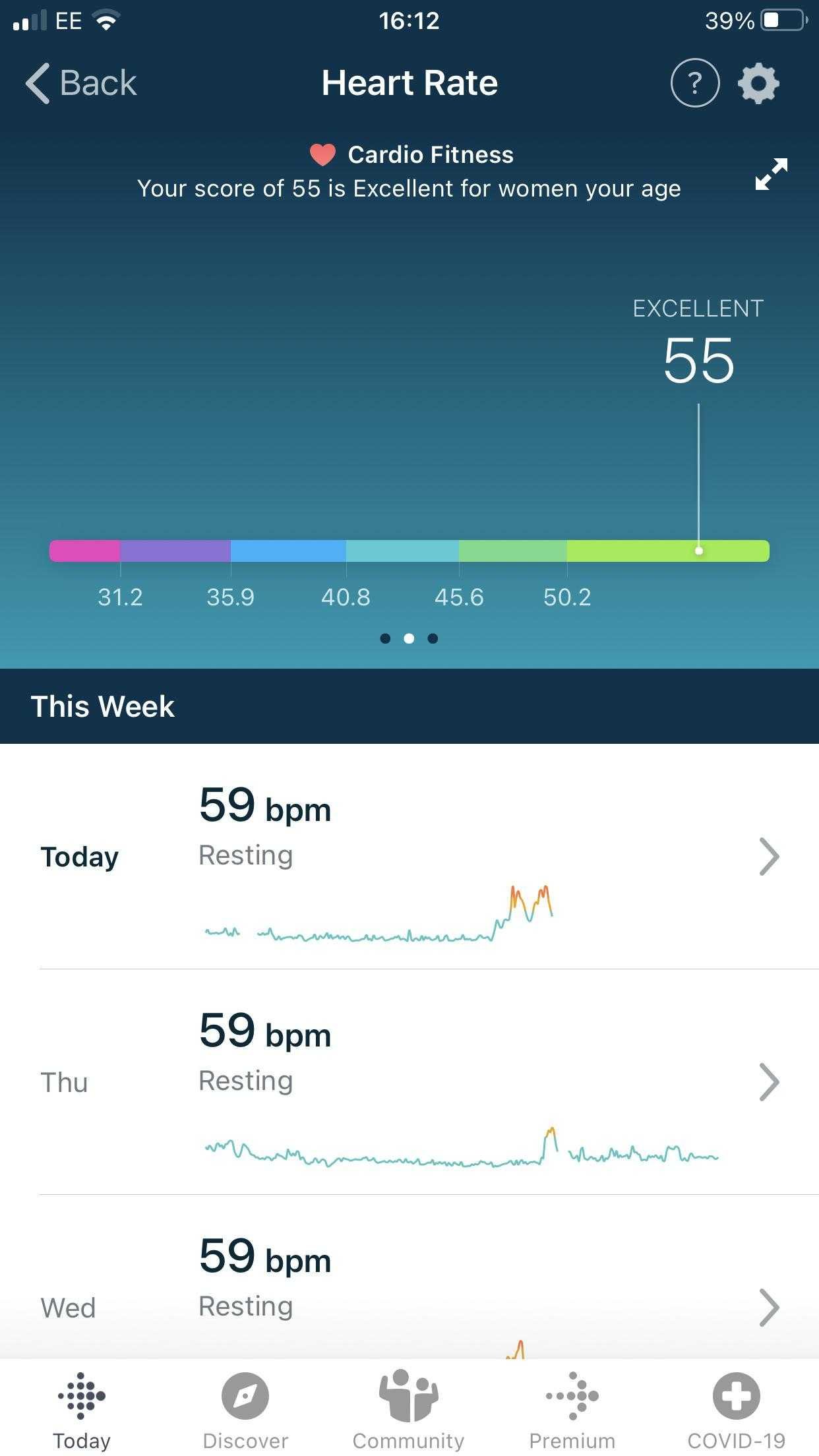
Task: Go back from Heart Rate screen
Action: (x=80, y=84)
